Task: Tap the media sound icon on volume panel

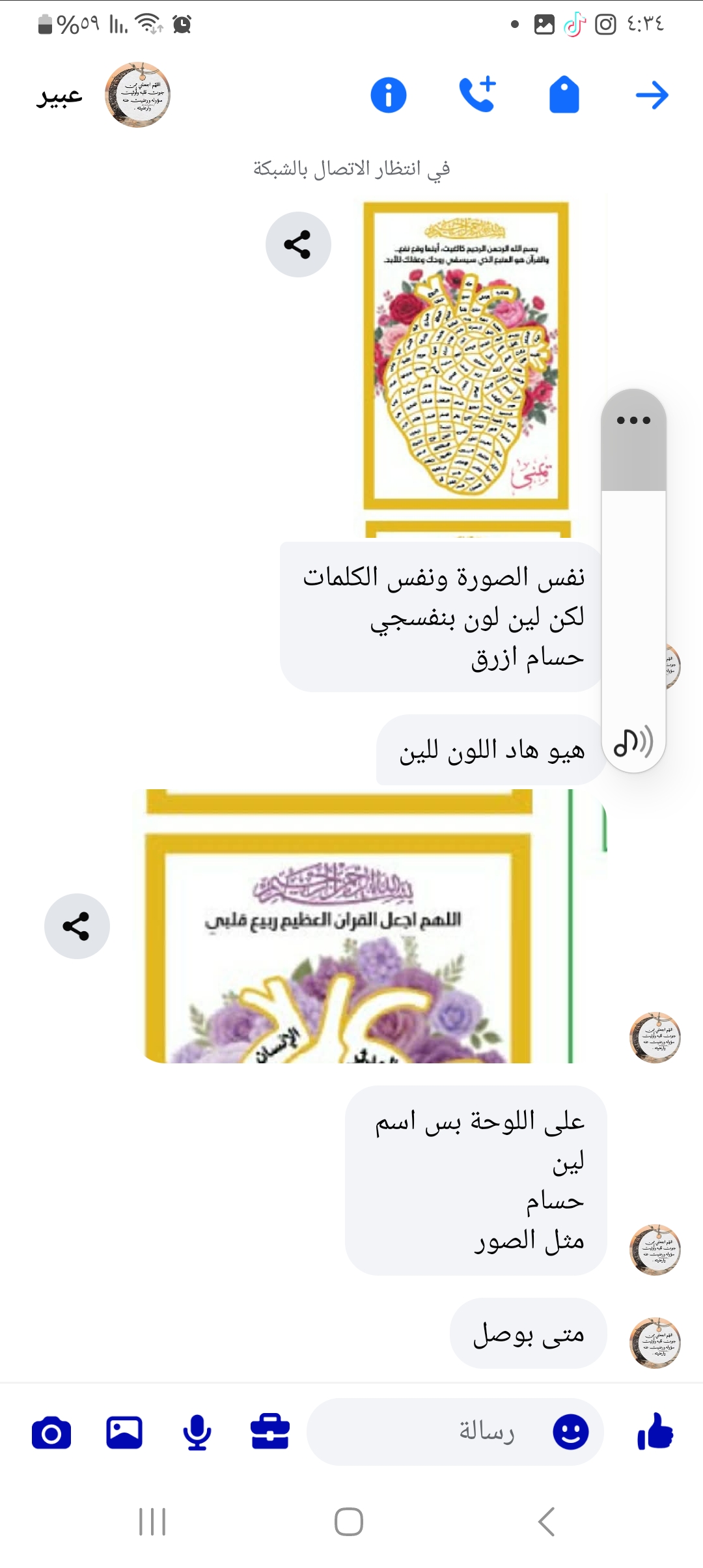Action: [x=633, y=742]
